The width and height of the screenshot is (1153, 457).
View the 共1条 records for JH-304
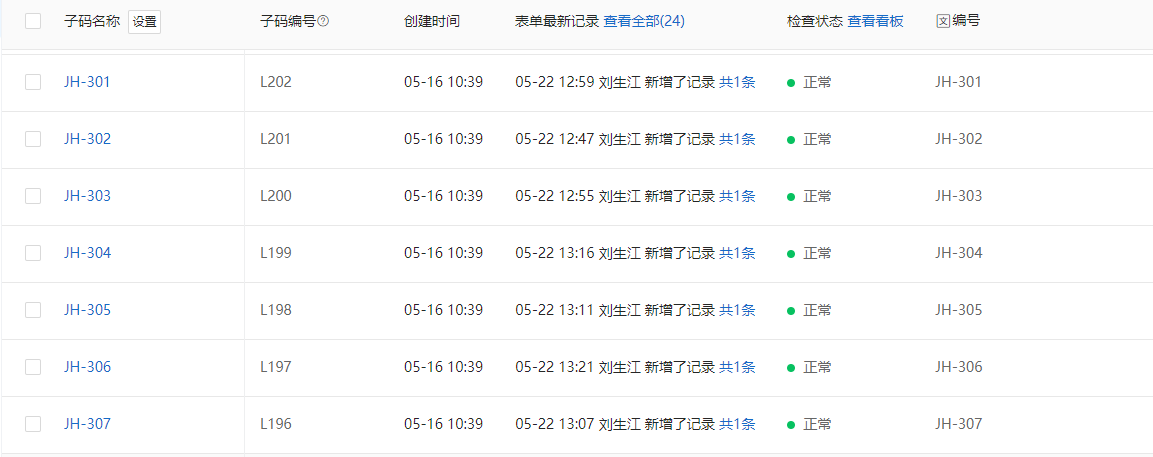(737, 253)
